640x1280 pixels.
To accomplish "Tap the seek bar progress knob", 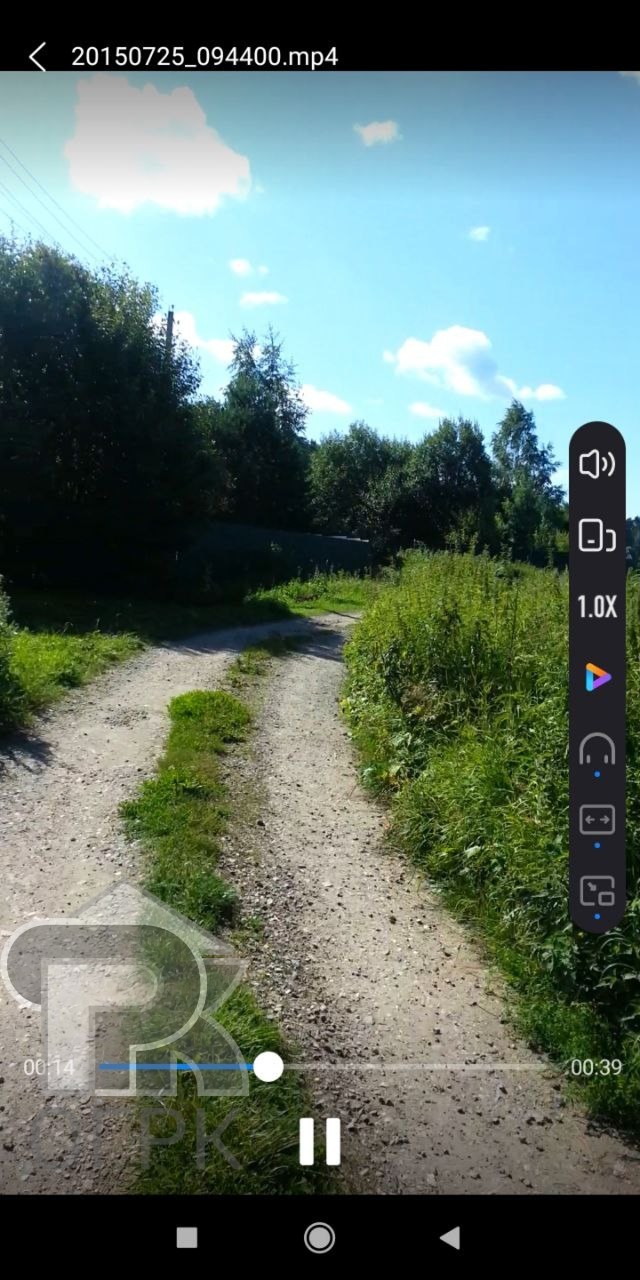I will pyautogui.click(x=268, y=1067).
